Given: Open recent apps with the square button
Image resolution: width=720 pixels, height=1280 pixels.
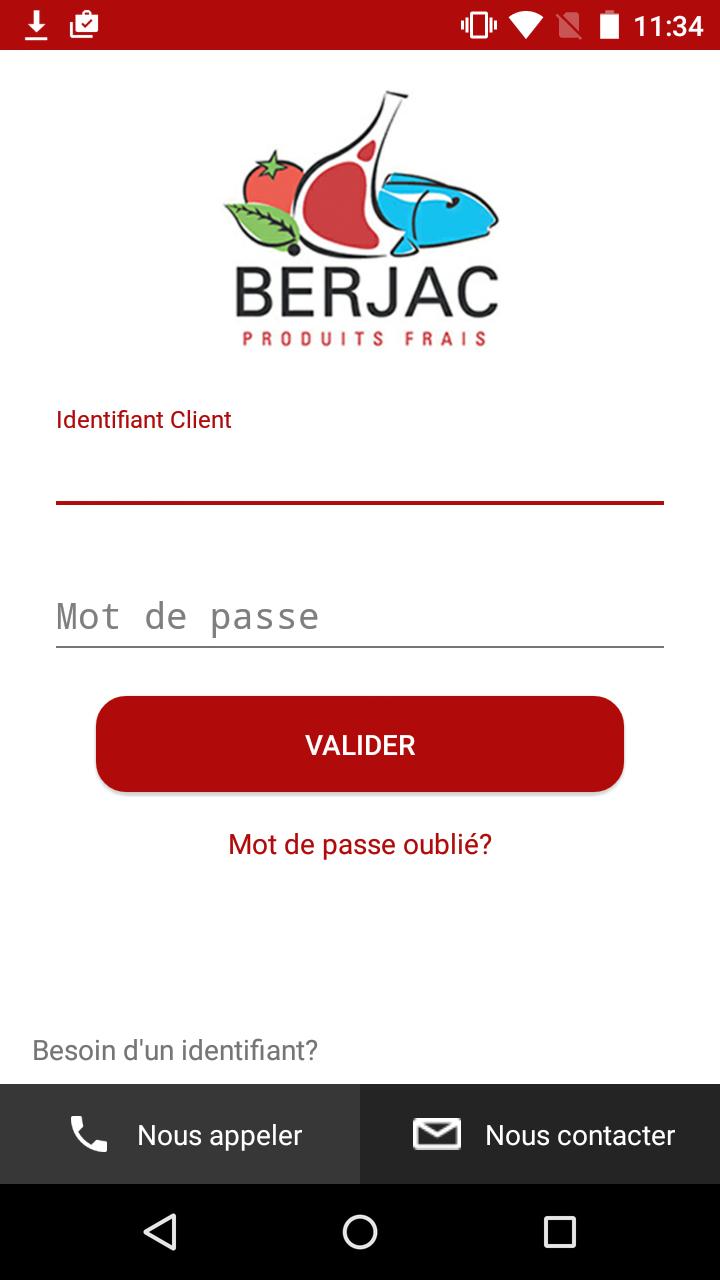Looking at the screenshot, I should [558, 1232].
